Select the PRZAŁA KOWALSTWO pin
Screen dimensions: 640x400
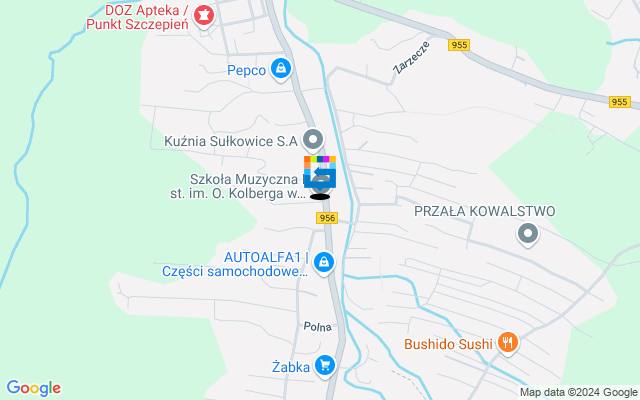pyautogui.click(x=528, y=234)
